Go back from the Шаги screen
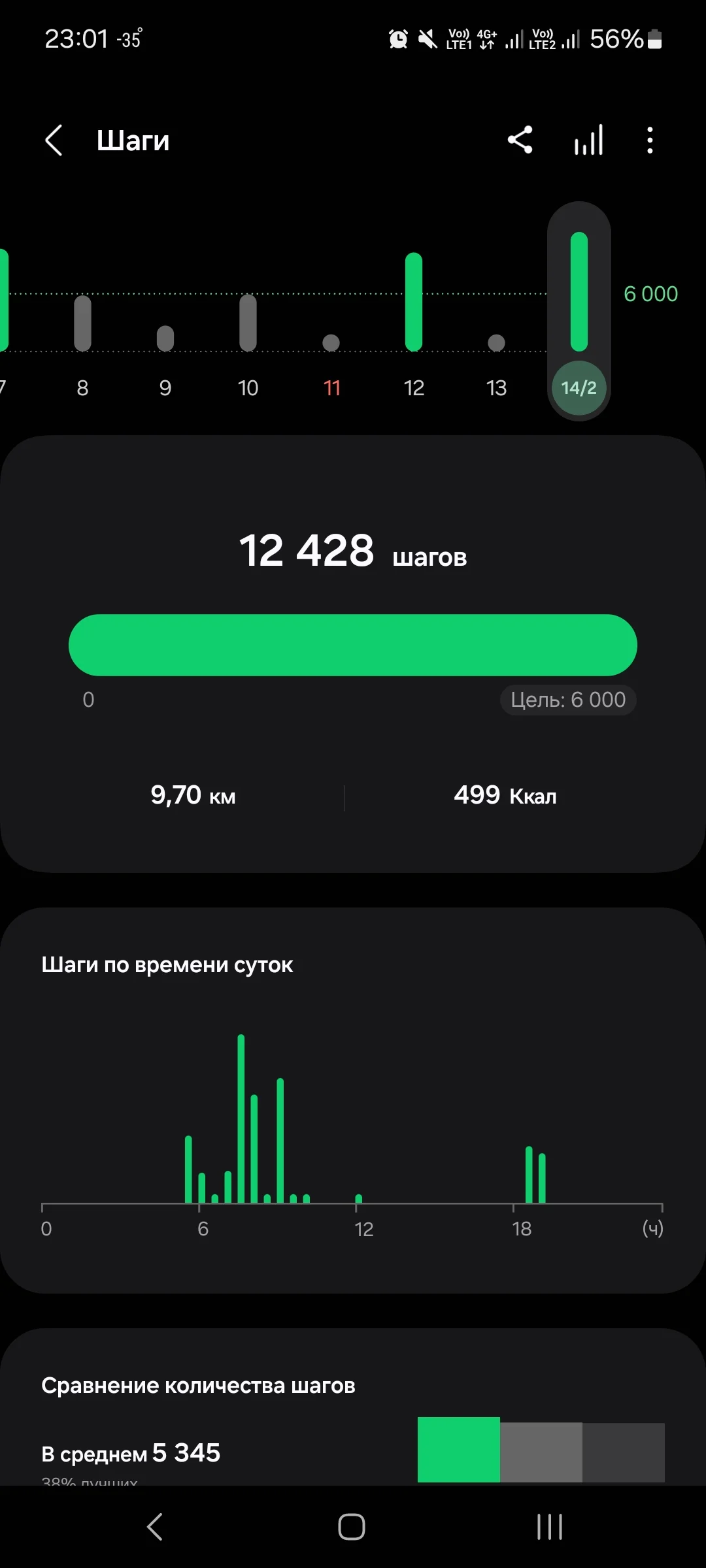The height and width of the screenshot is (1568, 706). [x=54, y=140]
